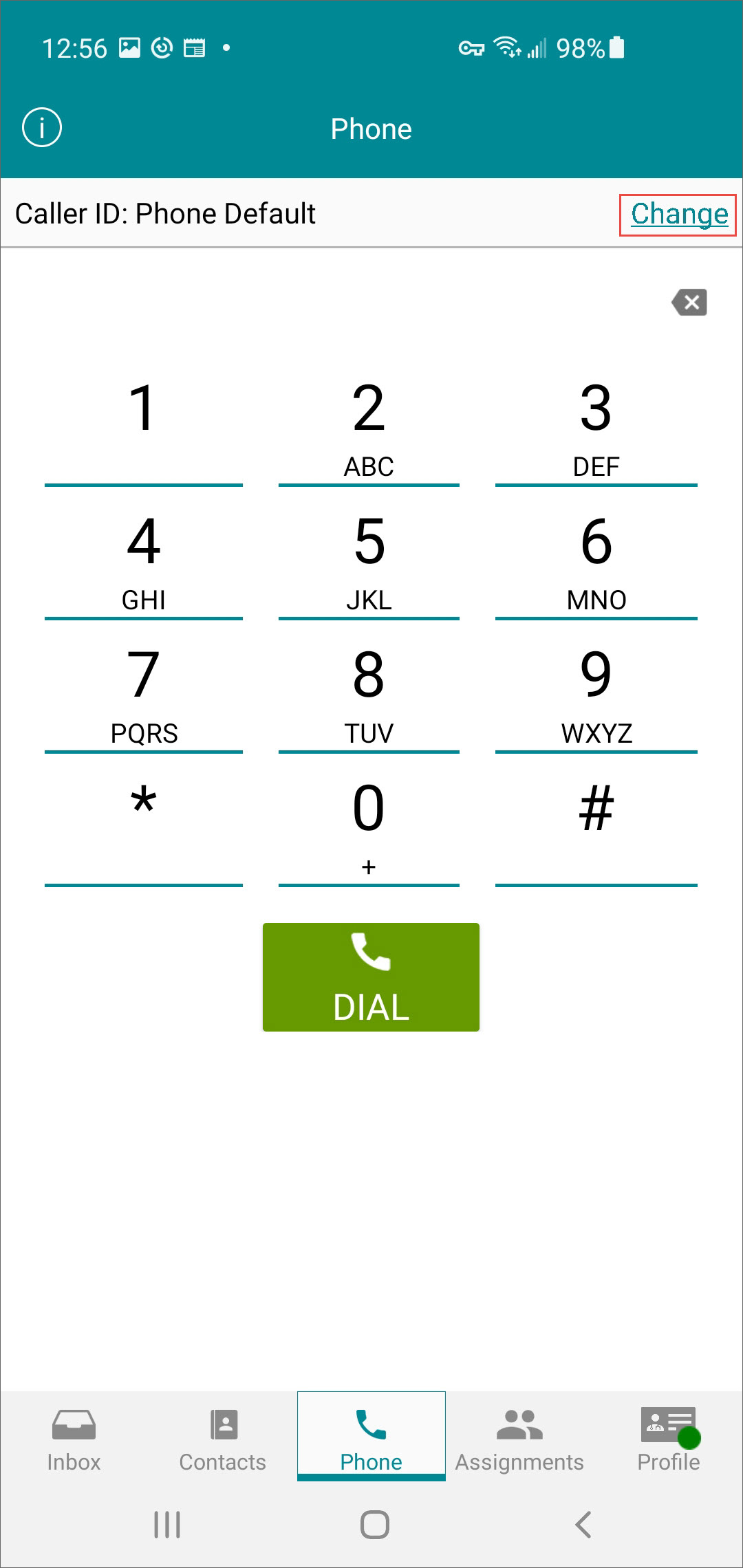Viewport: 743px width, 1568px height.
Task: Go to the Assignments tab
Action: coord(519,1439)
